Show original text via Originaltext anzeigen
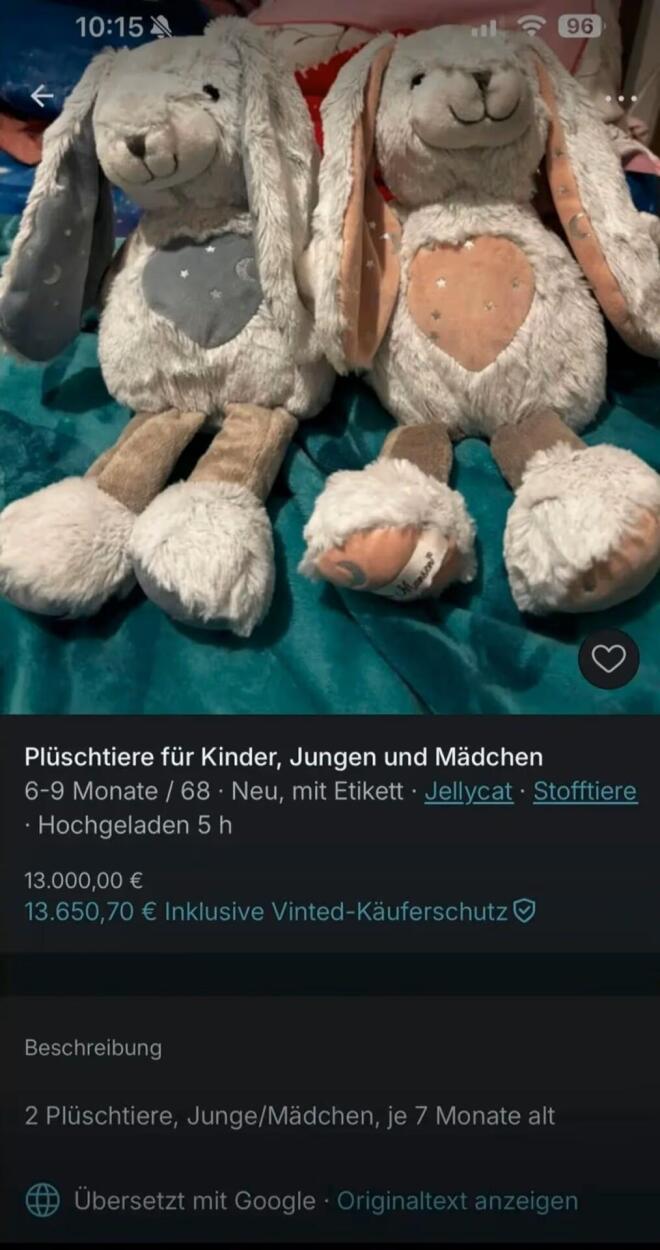Viewport: 660px width, 1250px height. click(x=457, y=1200)
